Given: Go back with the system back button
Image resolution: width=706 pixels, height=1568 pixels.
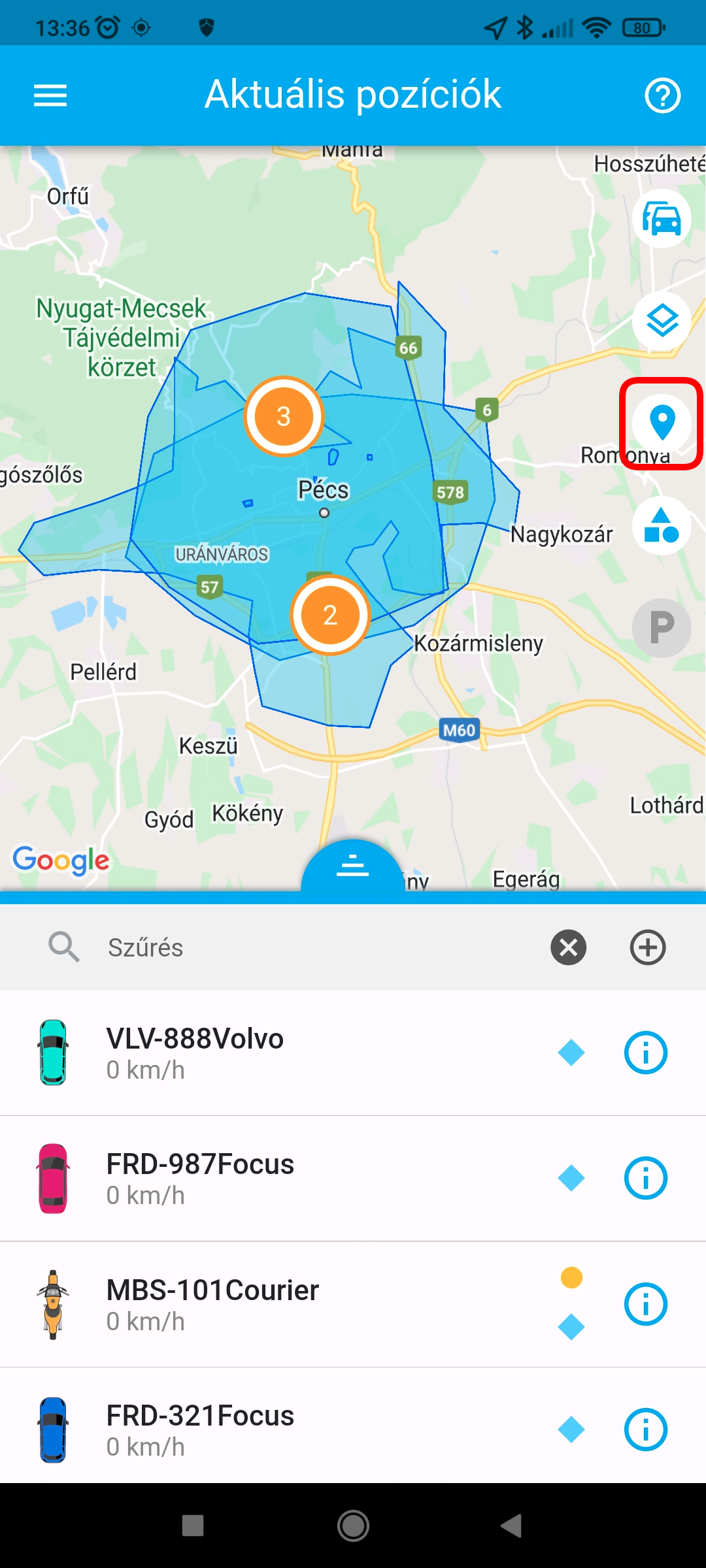Looking at the screenshot, I should pyautogui.click(x=512, y=1526).
